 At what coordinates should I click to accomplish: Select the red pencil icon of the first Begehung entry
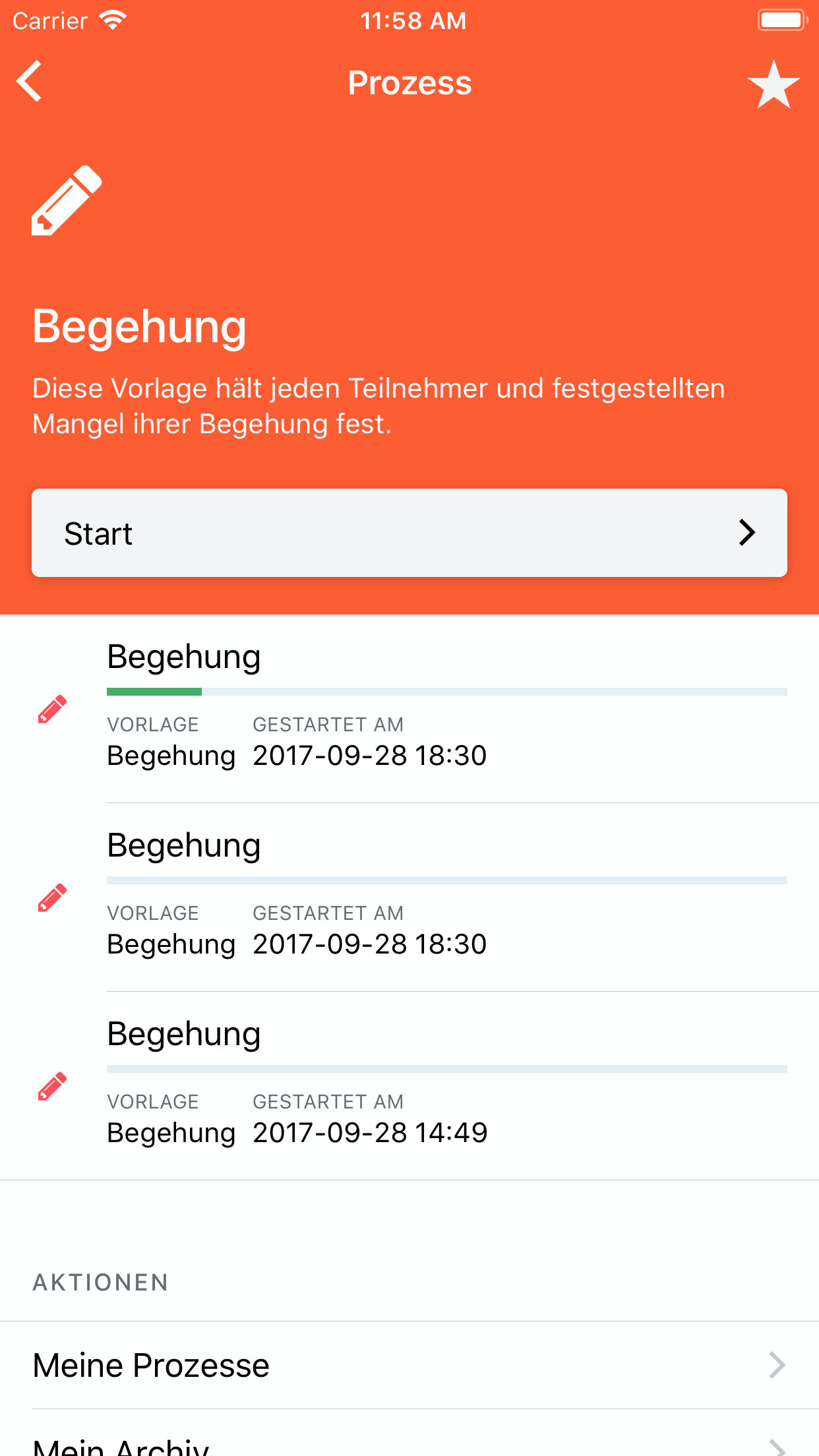tap(52, 710)
